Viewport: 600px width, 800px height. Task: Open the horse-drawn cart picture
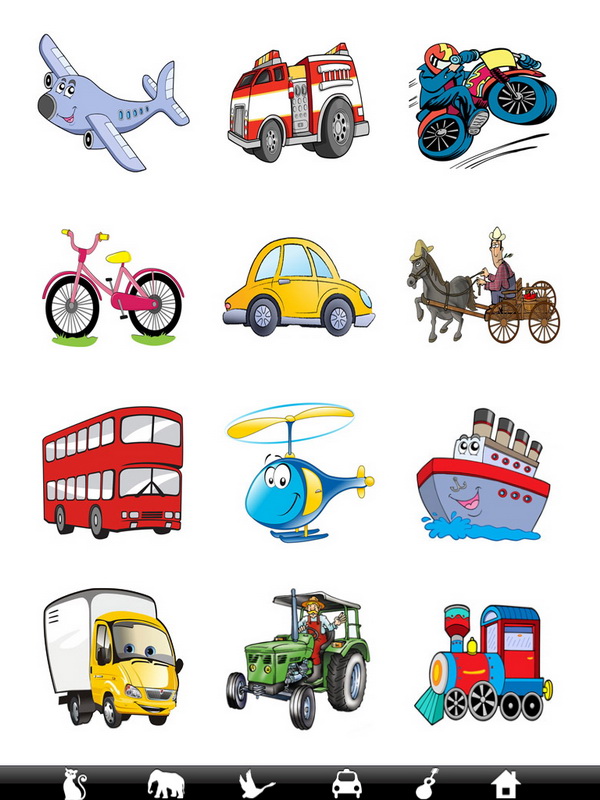tap(484, 289)
